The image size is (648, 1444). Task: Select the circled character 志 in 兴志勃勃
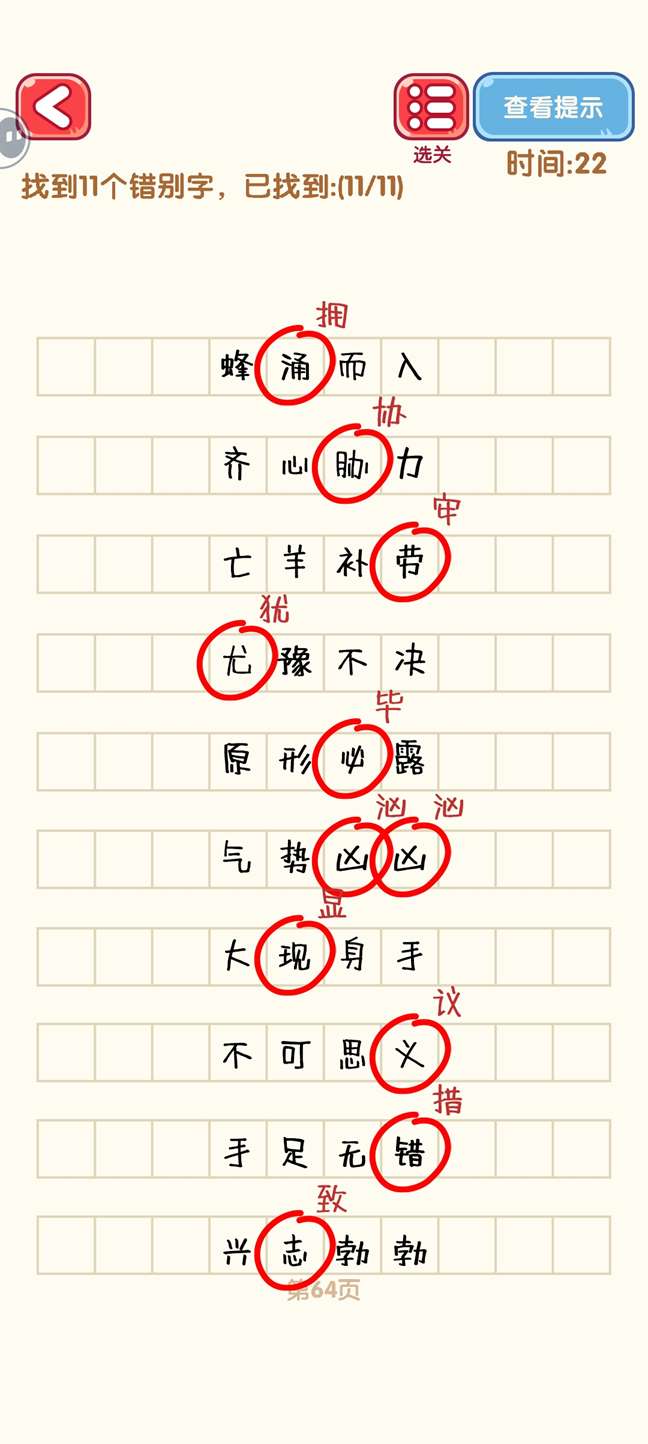coord(294,1251)
